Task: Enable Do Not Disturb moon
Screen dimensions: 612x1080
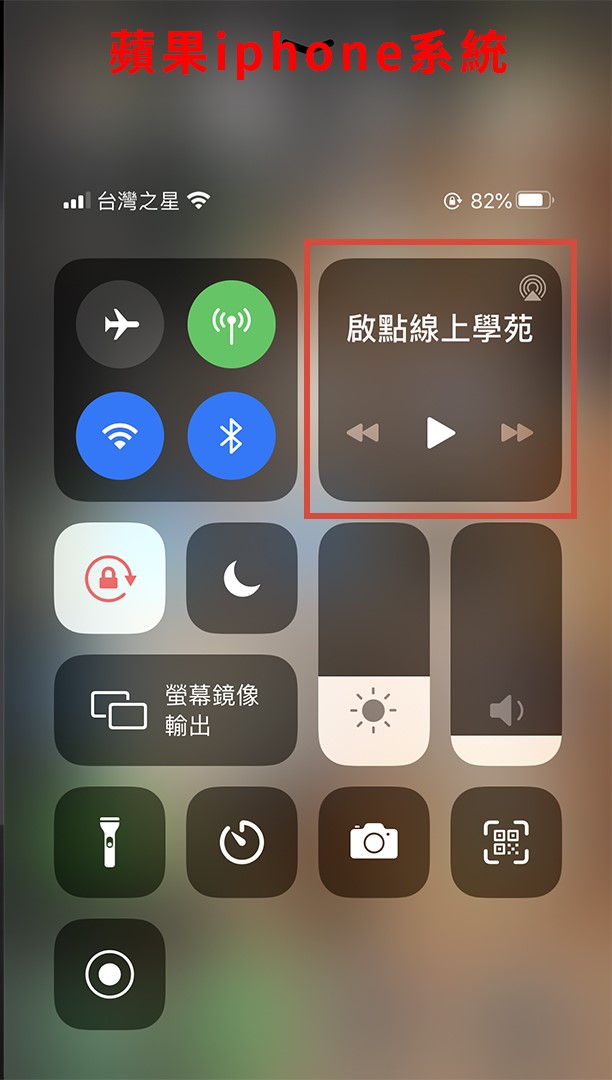Action: pos(242,578)
